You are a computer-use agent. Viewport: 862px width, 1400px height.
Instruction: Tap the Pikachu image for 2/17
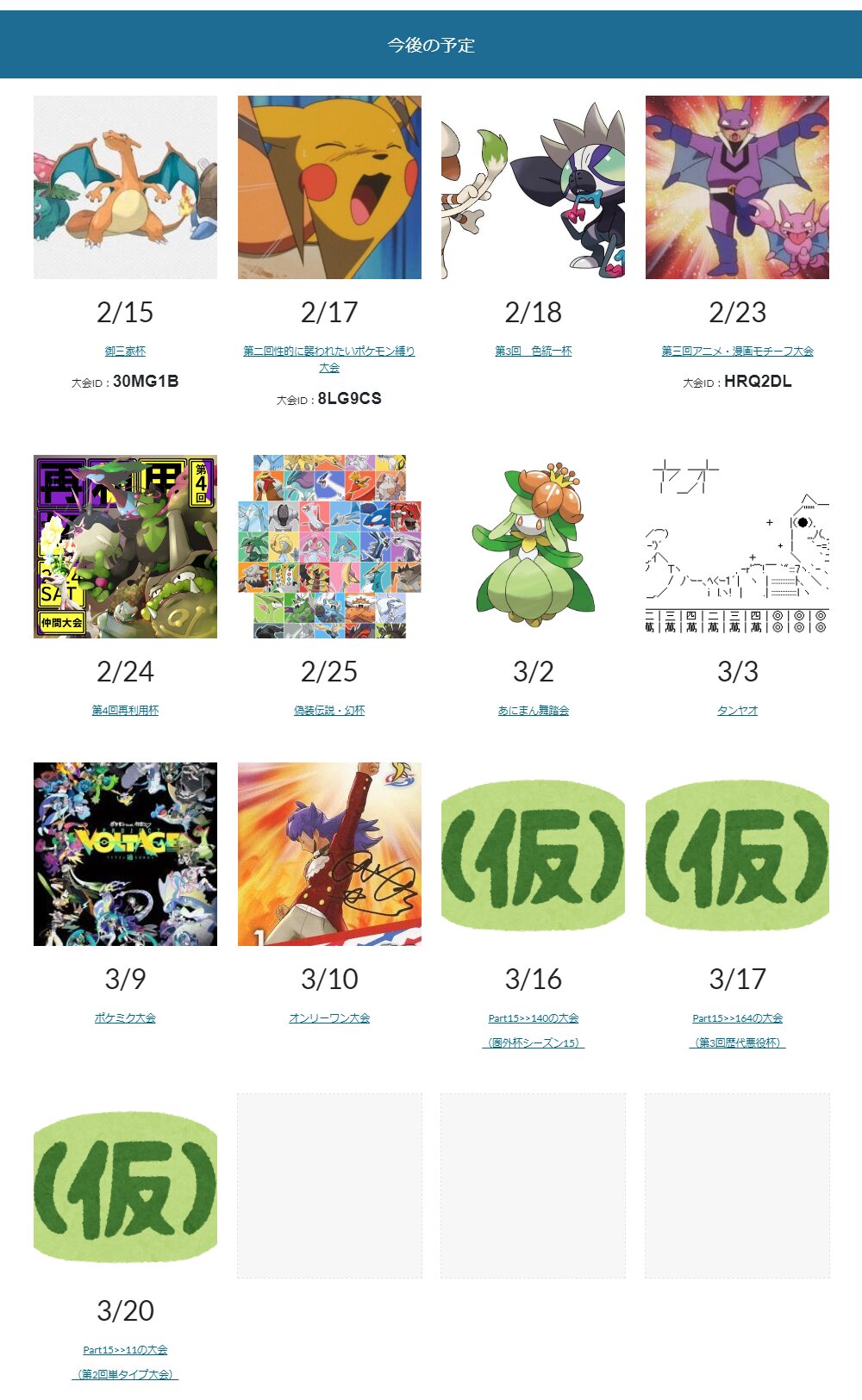(329, 187)
